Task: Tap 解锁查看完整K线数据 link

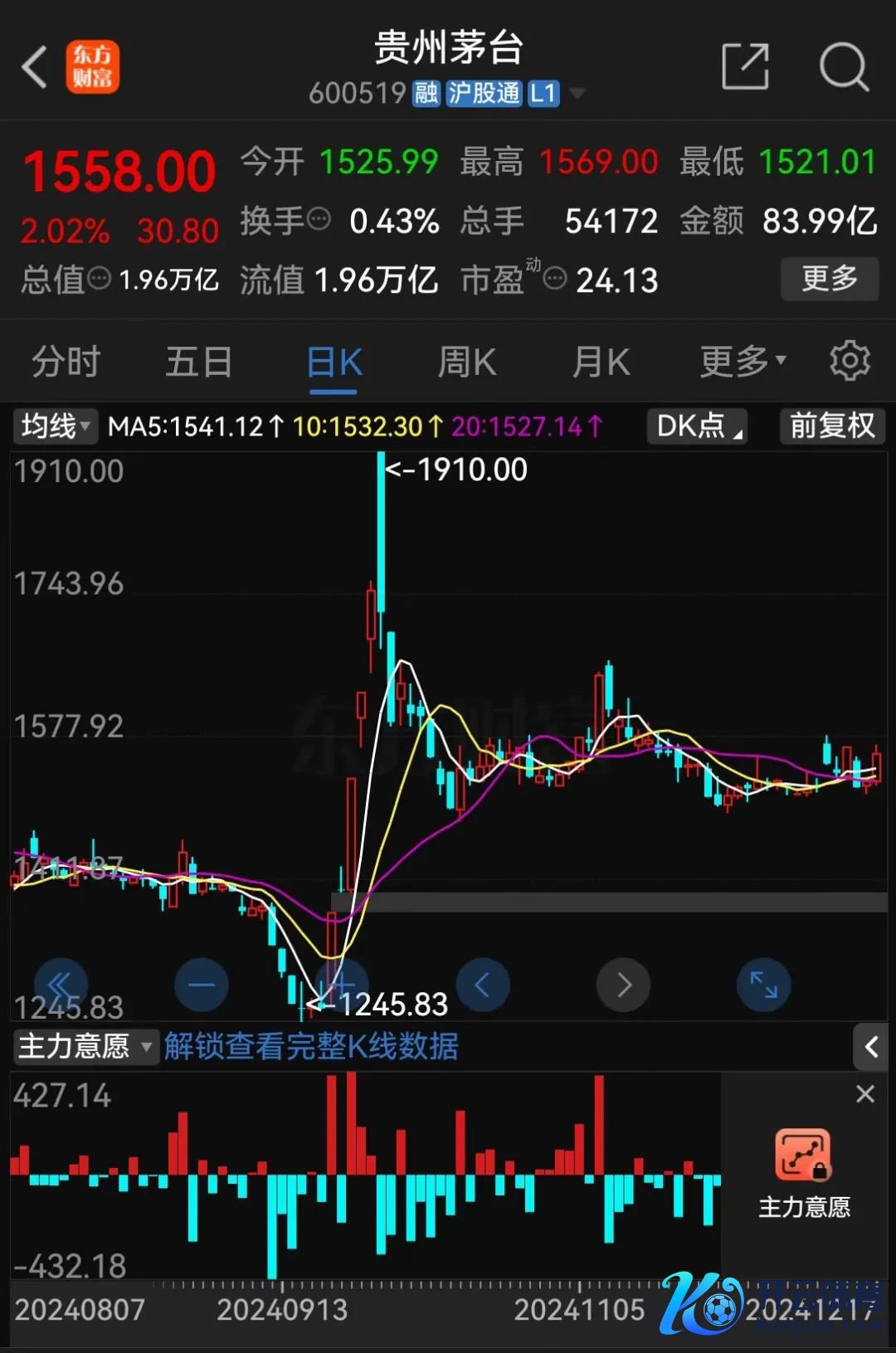Action: 311,1047
